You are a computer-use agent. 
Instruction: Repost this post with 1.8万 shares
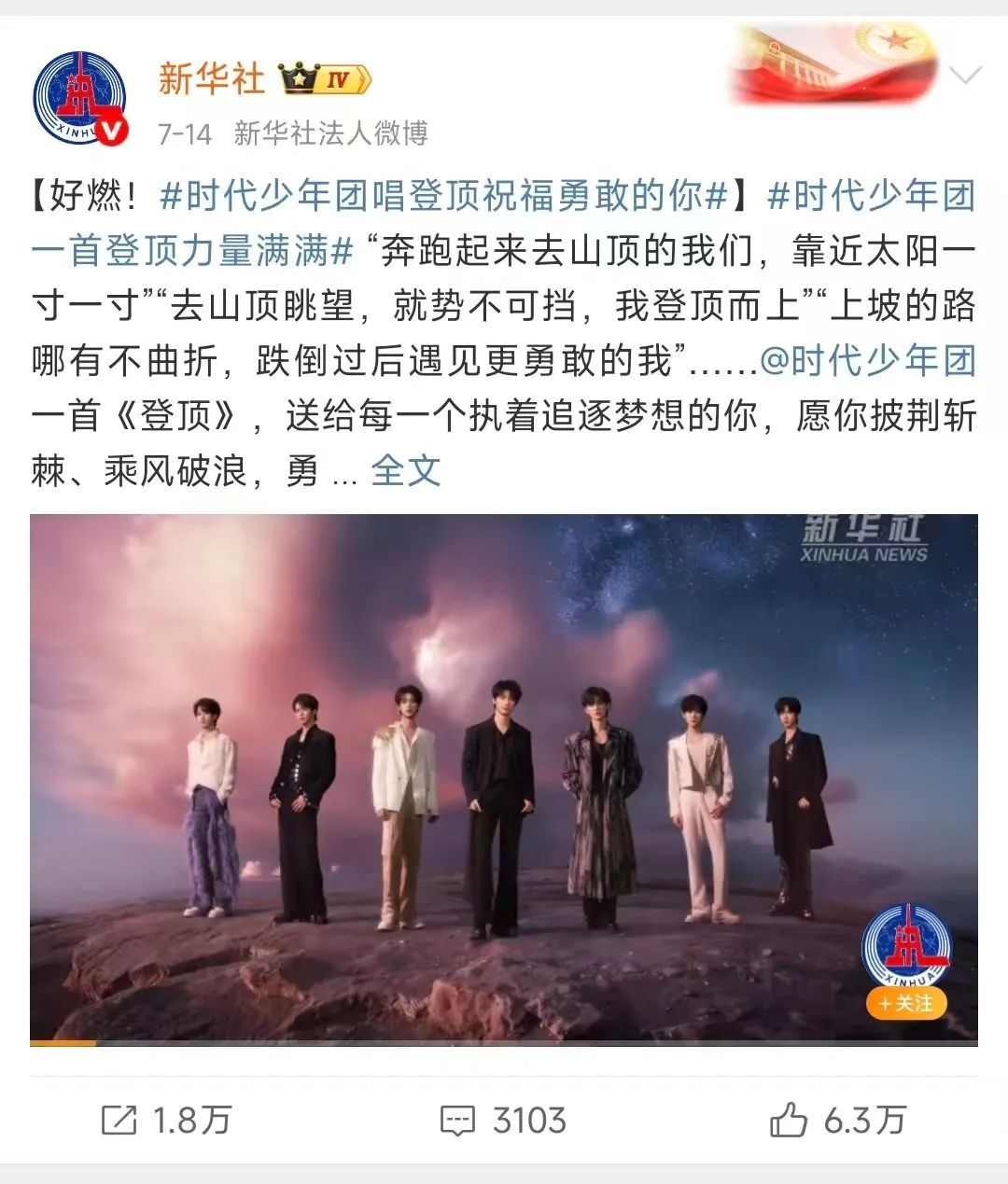166,1120
